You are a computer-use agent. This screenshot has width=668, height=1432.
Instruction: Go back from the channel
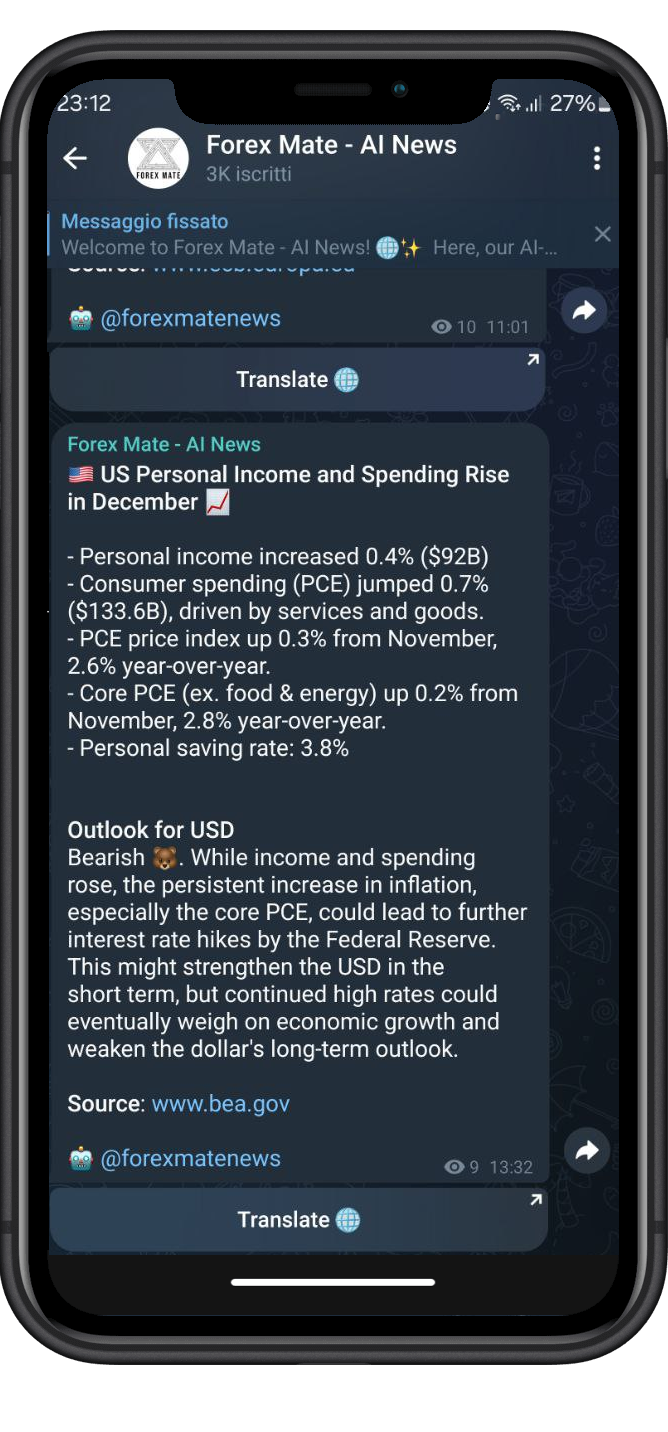point(75,158)
